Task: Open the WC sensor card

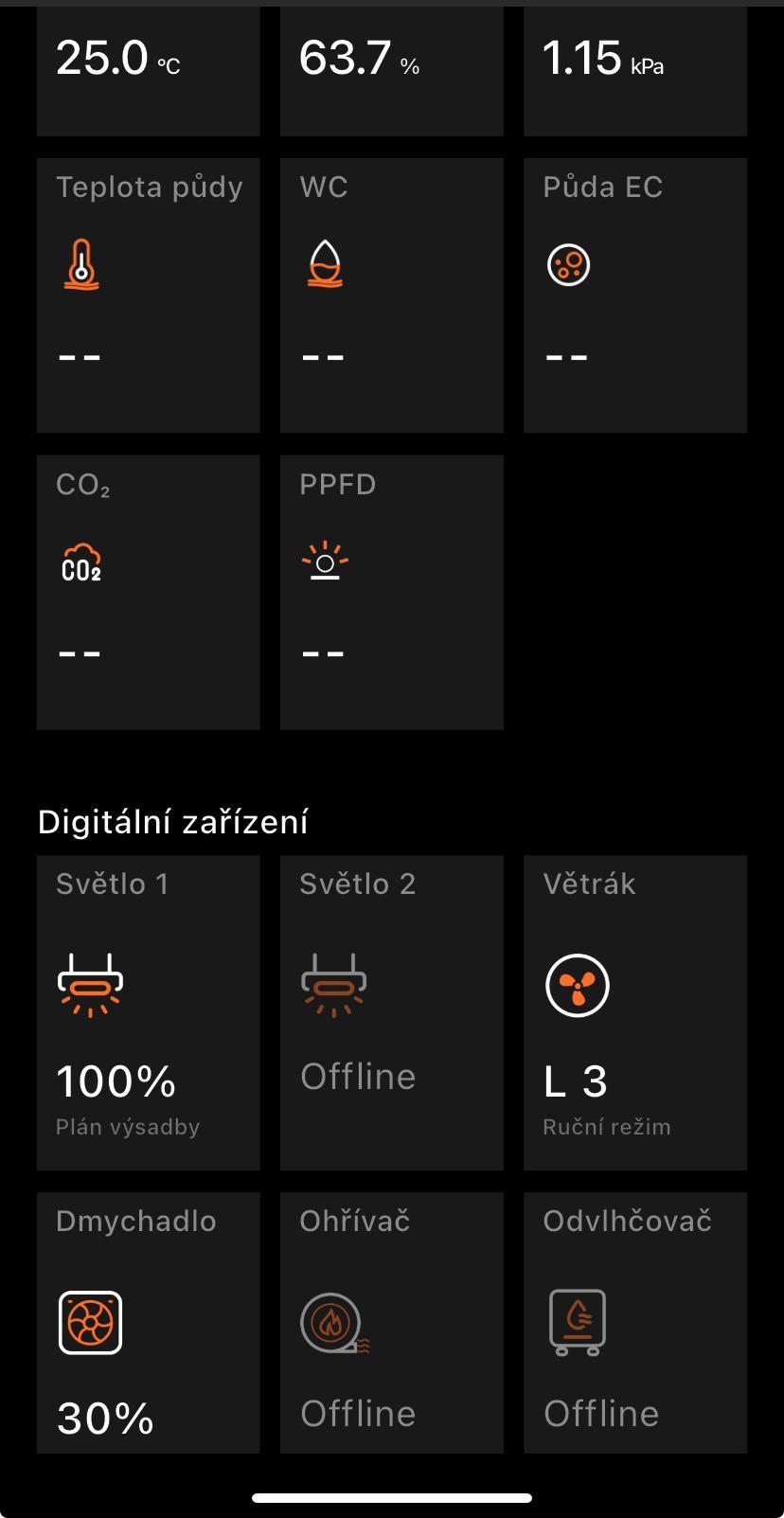Action: (391, 295)
